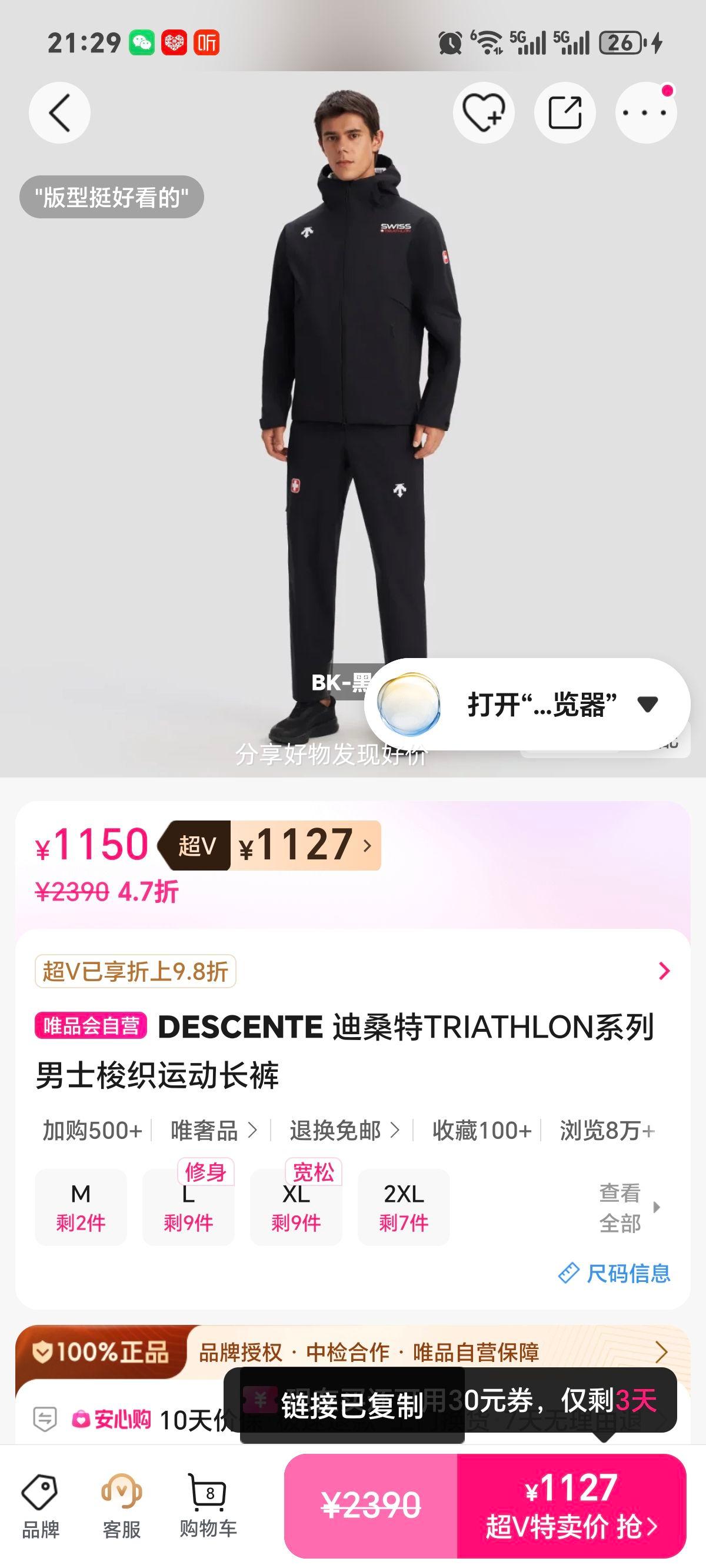Open the share icon
Viewport: 706px width, 1568px height.
[566, 112]
